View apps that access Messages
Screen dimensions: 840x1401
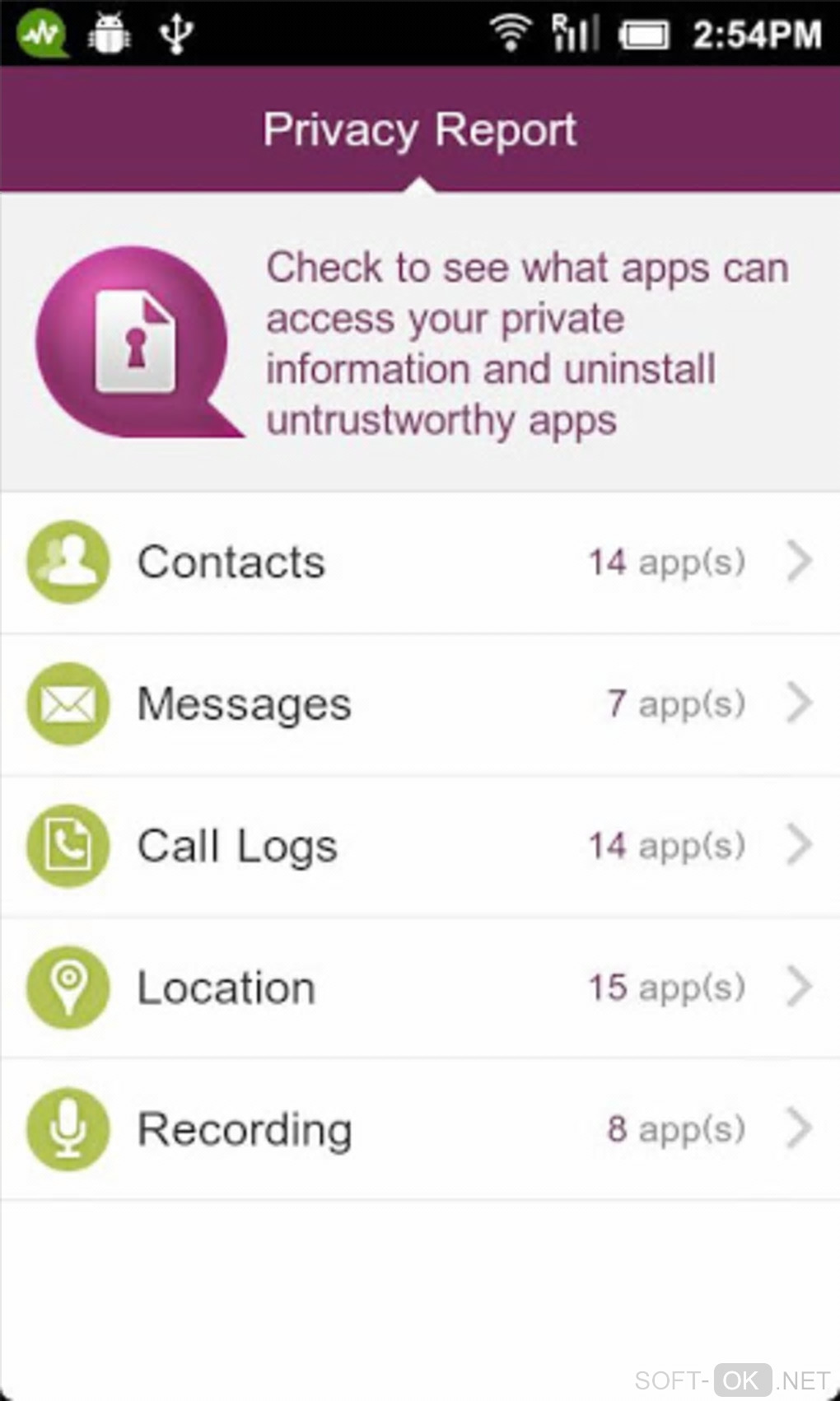click(420, 704)
